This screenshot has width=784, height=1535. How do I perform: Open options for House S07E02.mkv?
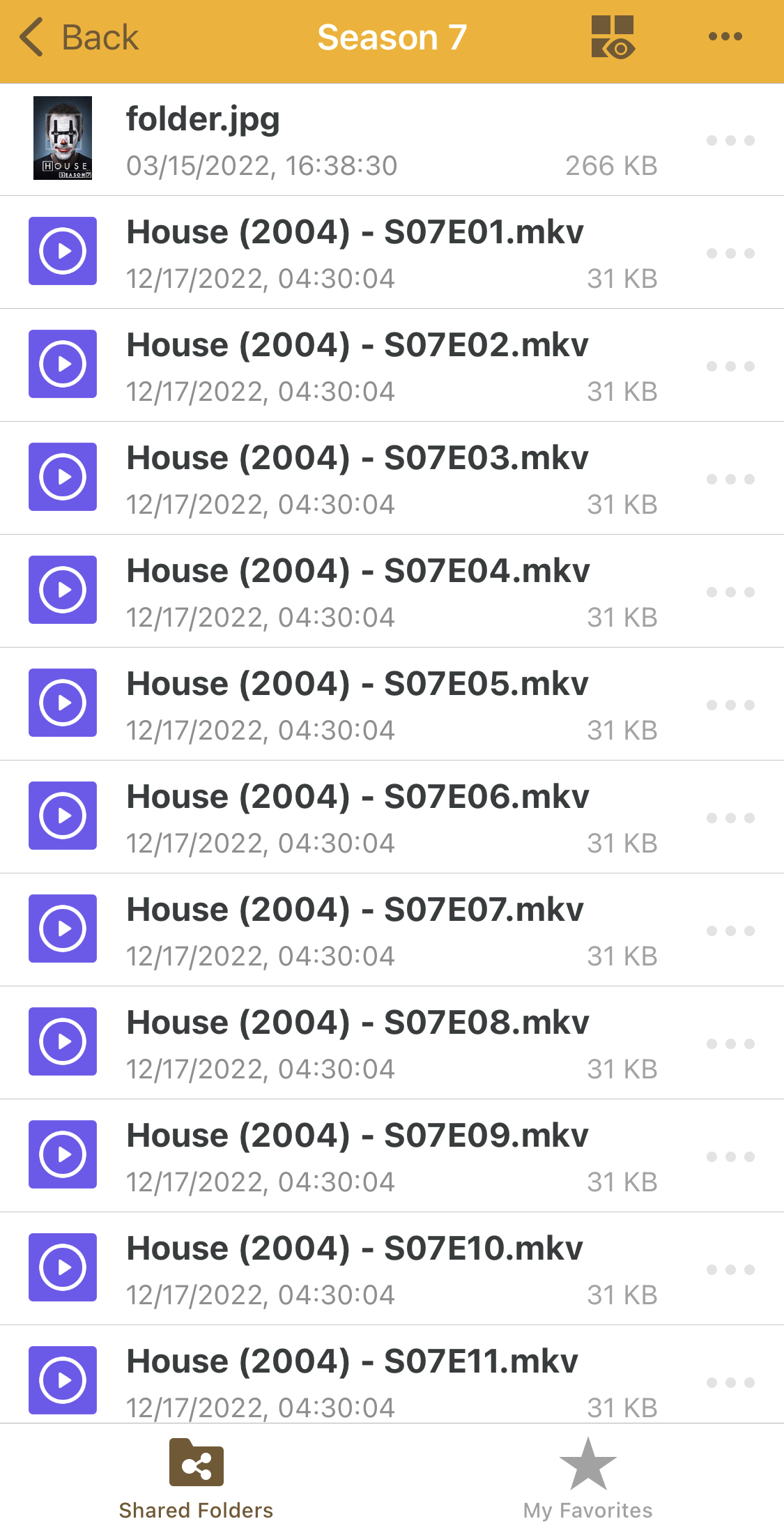tap(730, 367)
